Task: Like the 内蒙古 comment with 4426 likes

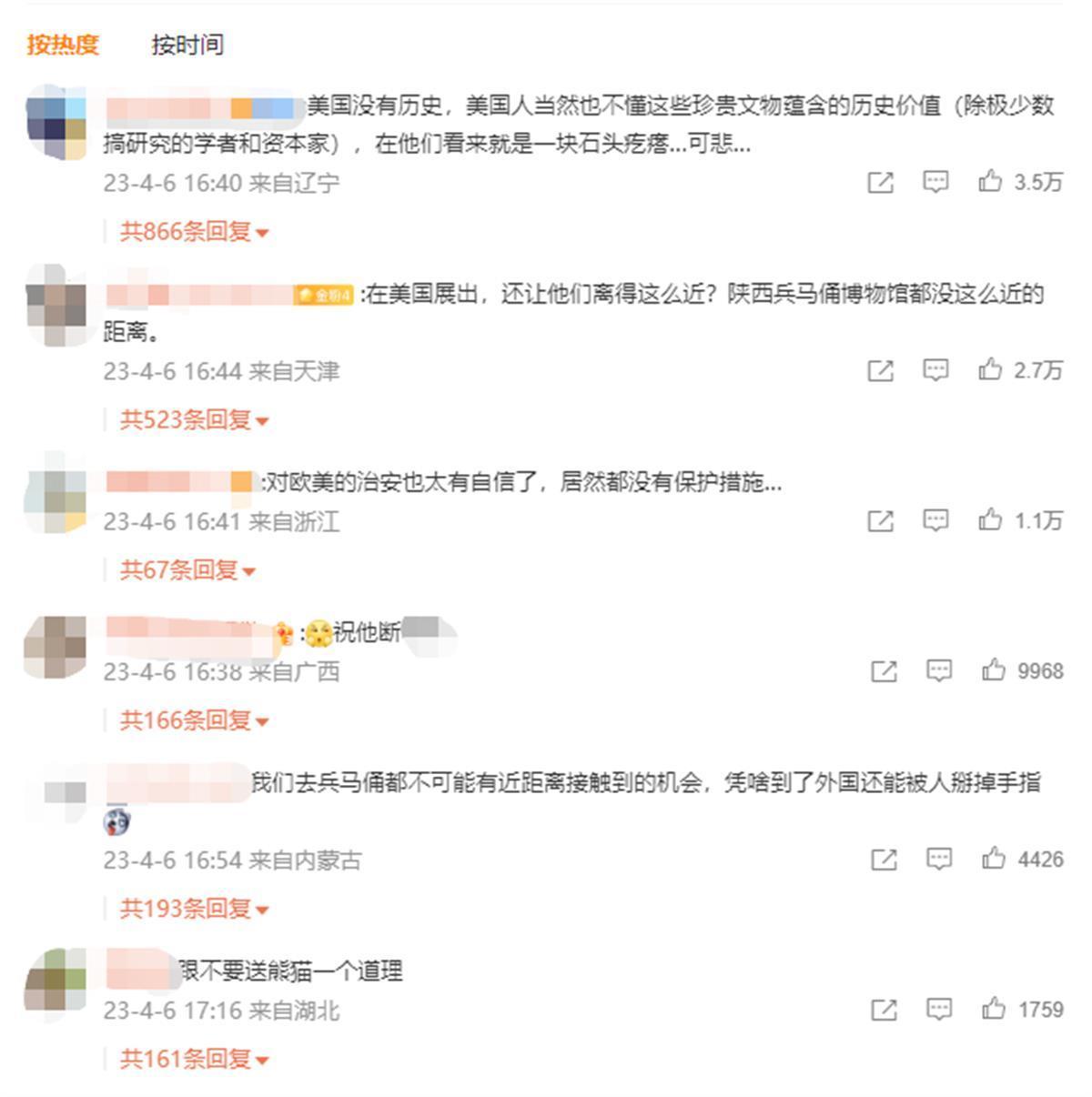Action: (x=993, y=858)
